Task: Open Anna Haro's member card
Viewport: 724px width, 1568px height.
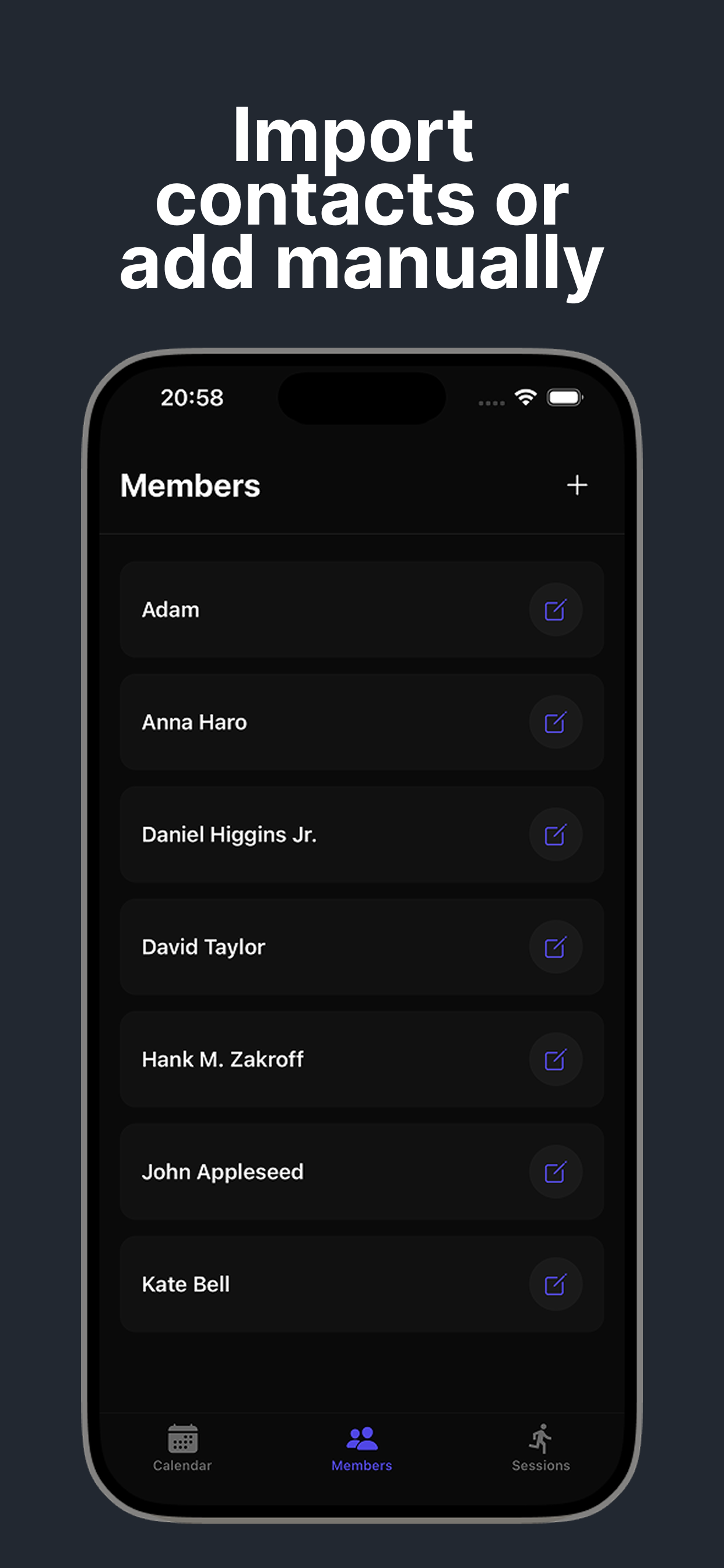Action: pyautogui.click(x=304, y=723)
